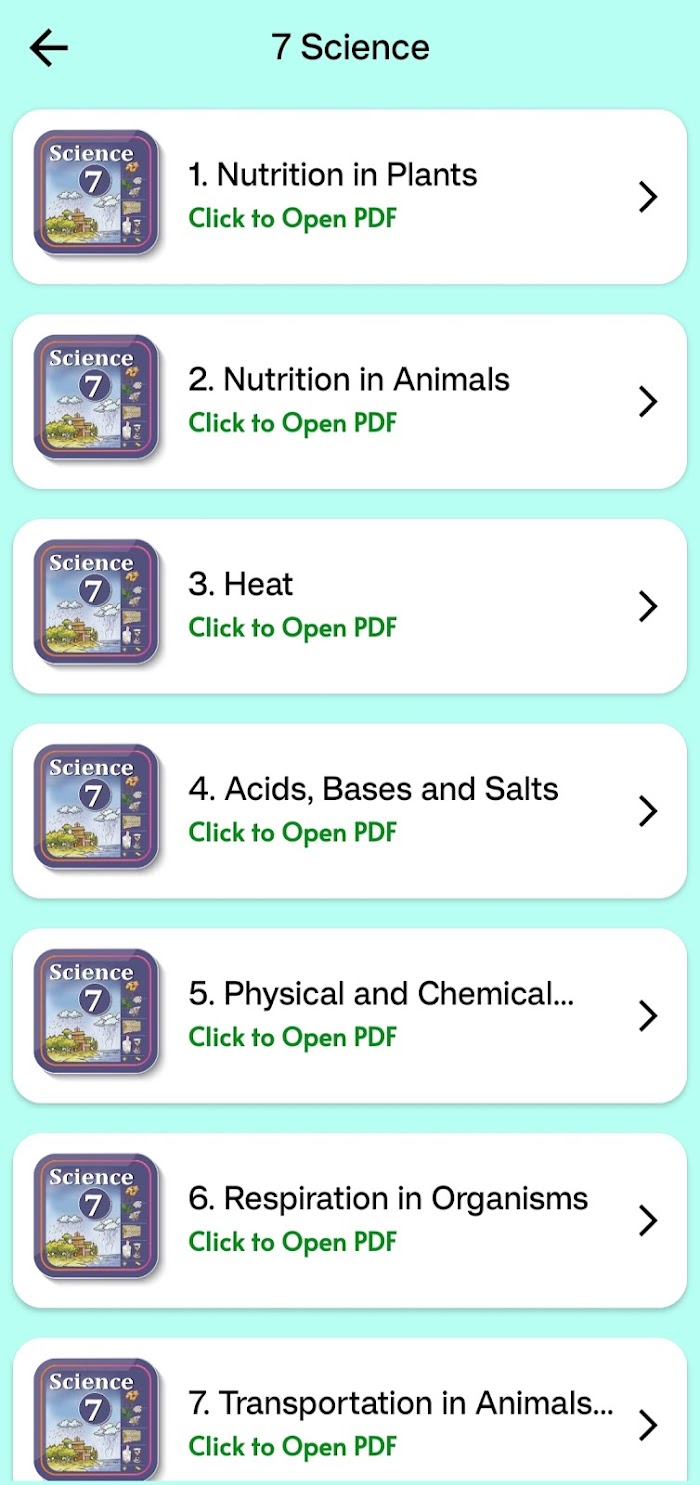The width and height of the screenshot is (700, 1485).
Task: Go back using the arrow icon
Action: [x=48, y=47]
